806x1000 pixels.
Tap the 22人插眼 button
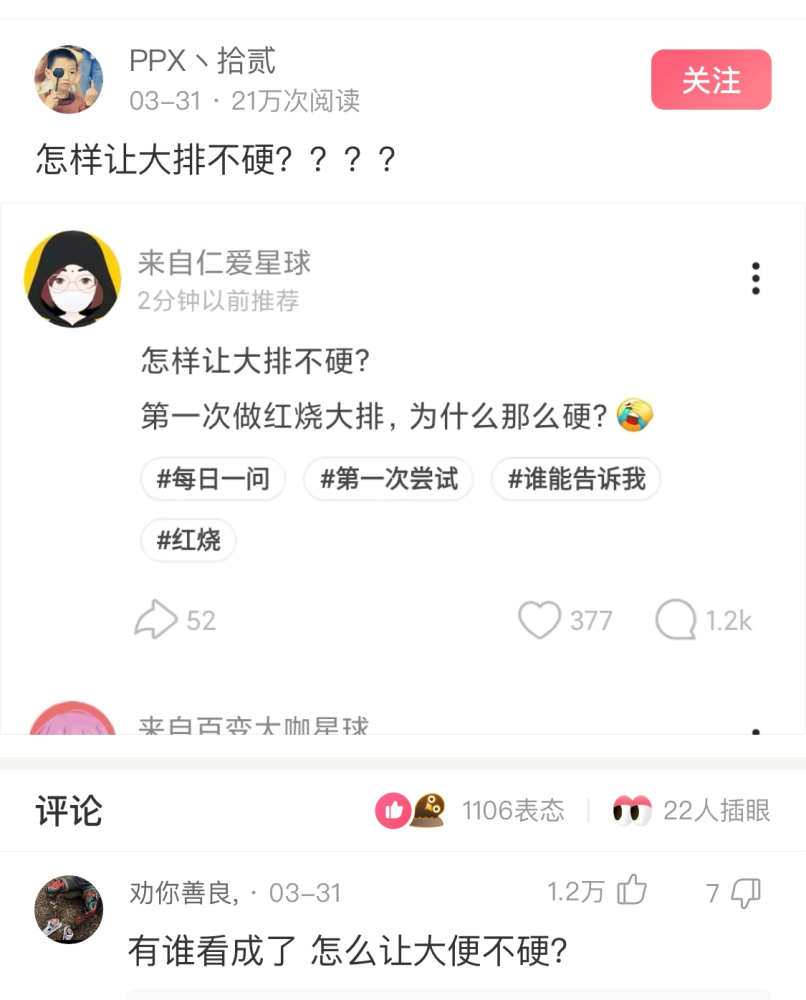point(692,810)
